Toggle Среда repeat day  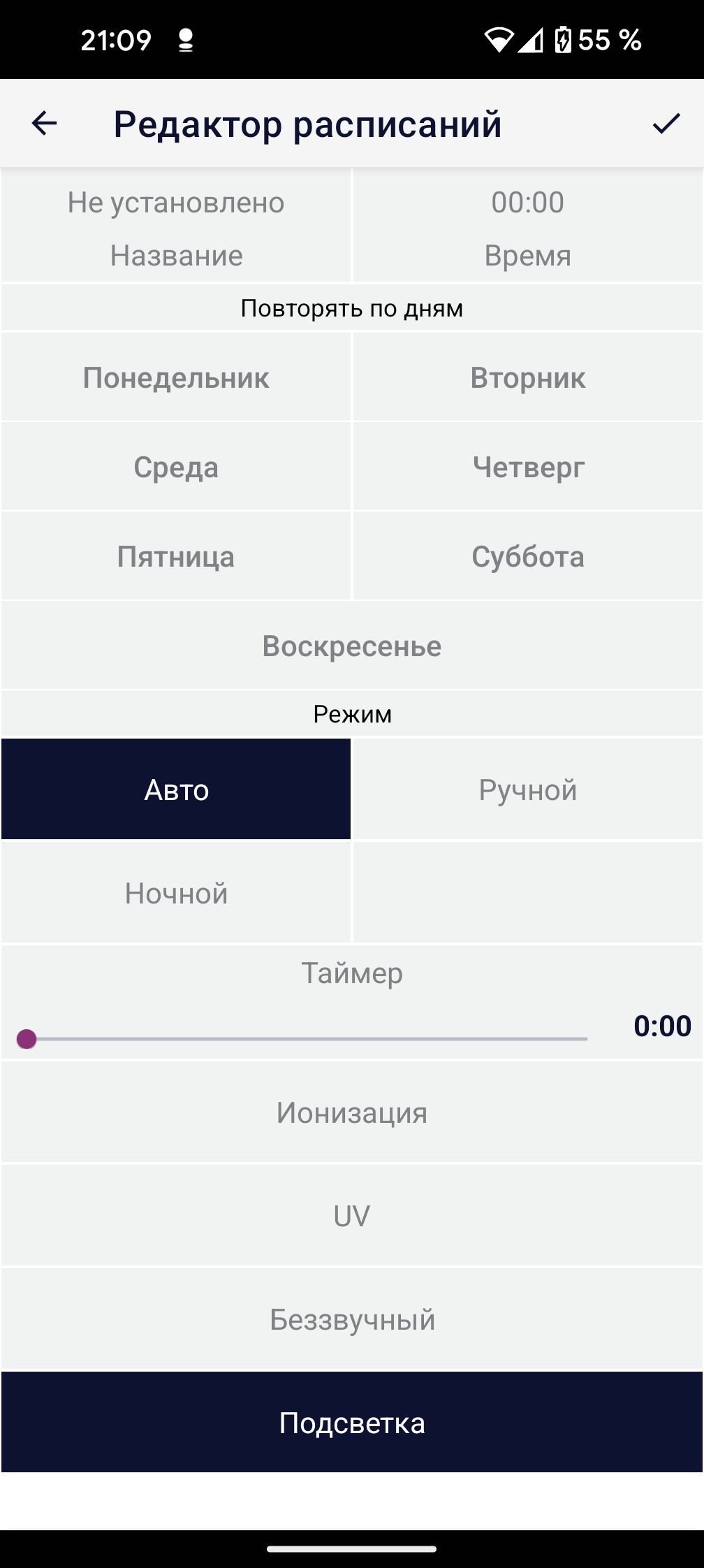[x=176, y=467]
